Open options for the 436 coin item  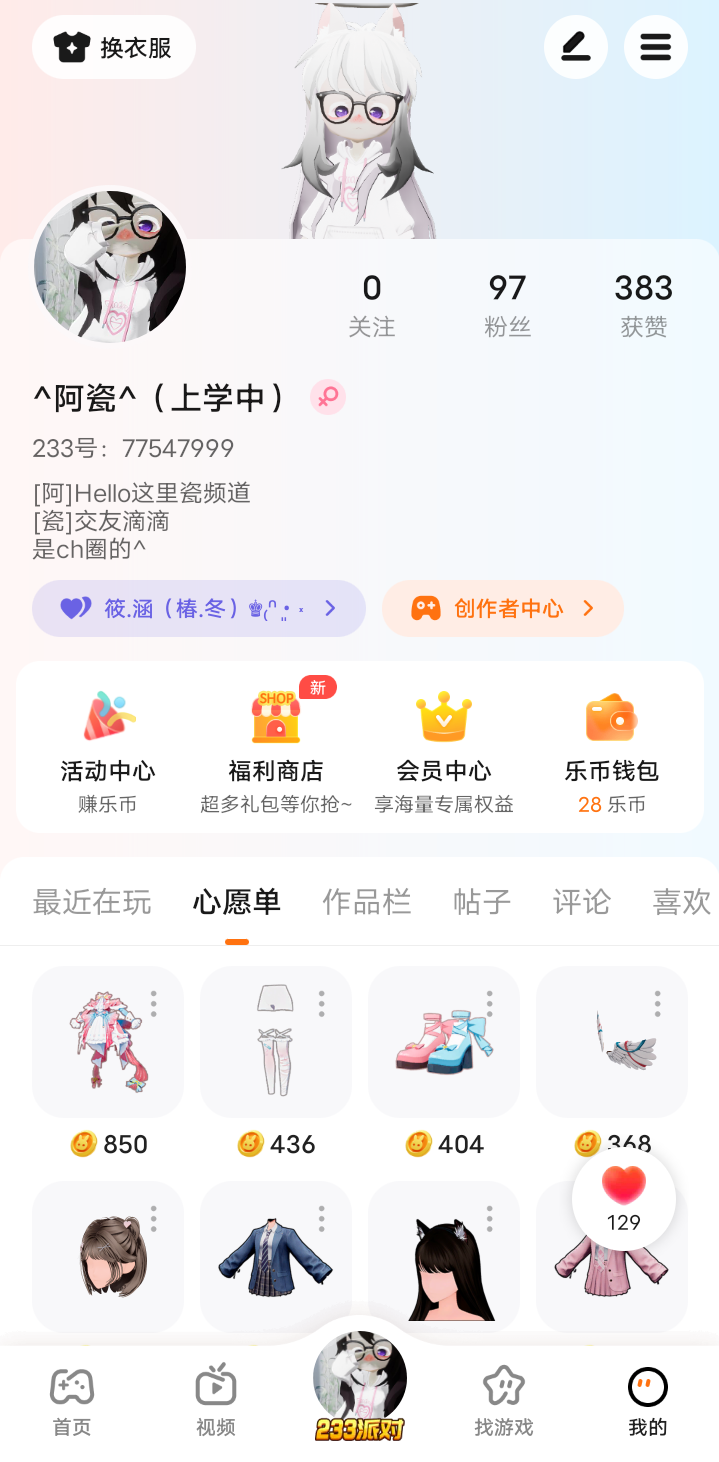point(321,1004)
